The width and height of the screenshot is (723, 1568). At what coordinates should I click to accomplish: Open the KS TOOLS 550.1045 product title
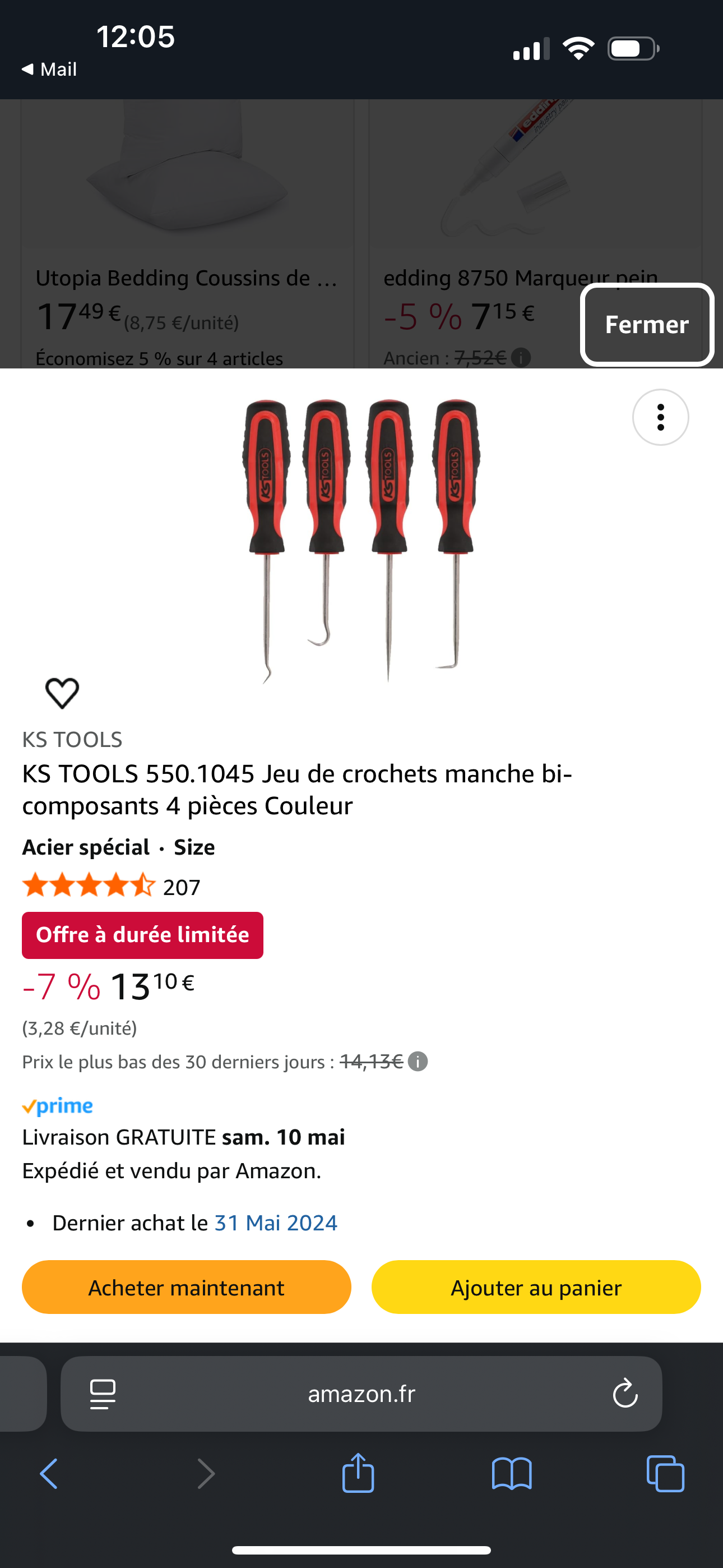[297, 790]
